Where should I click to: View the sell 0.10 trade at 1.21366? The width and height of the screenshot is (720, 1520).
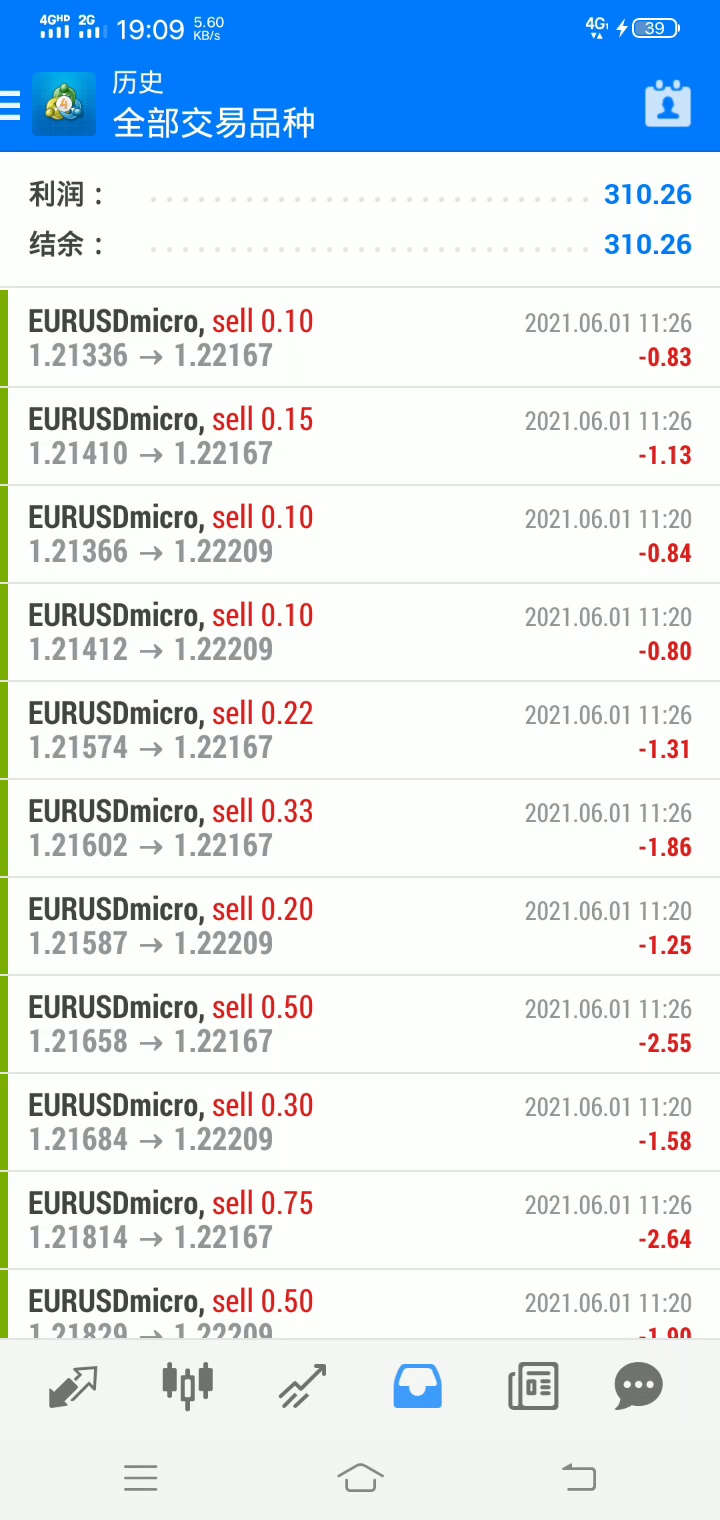click(x=360, y=535)
